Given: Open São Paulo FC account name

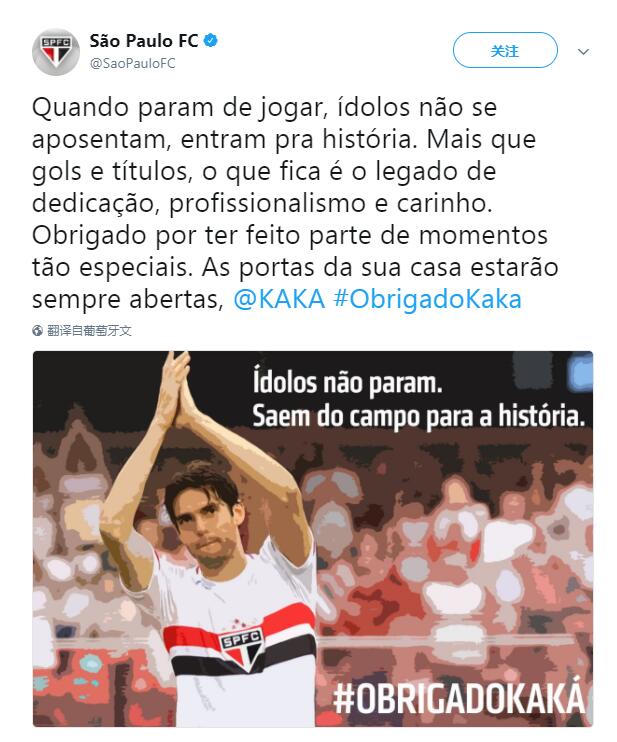Looking at the screenshot, I should coord(144,41).
